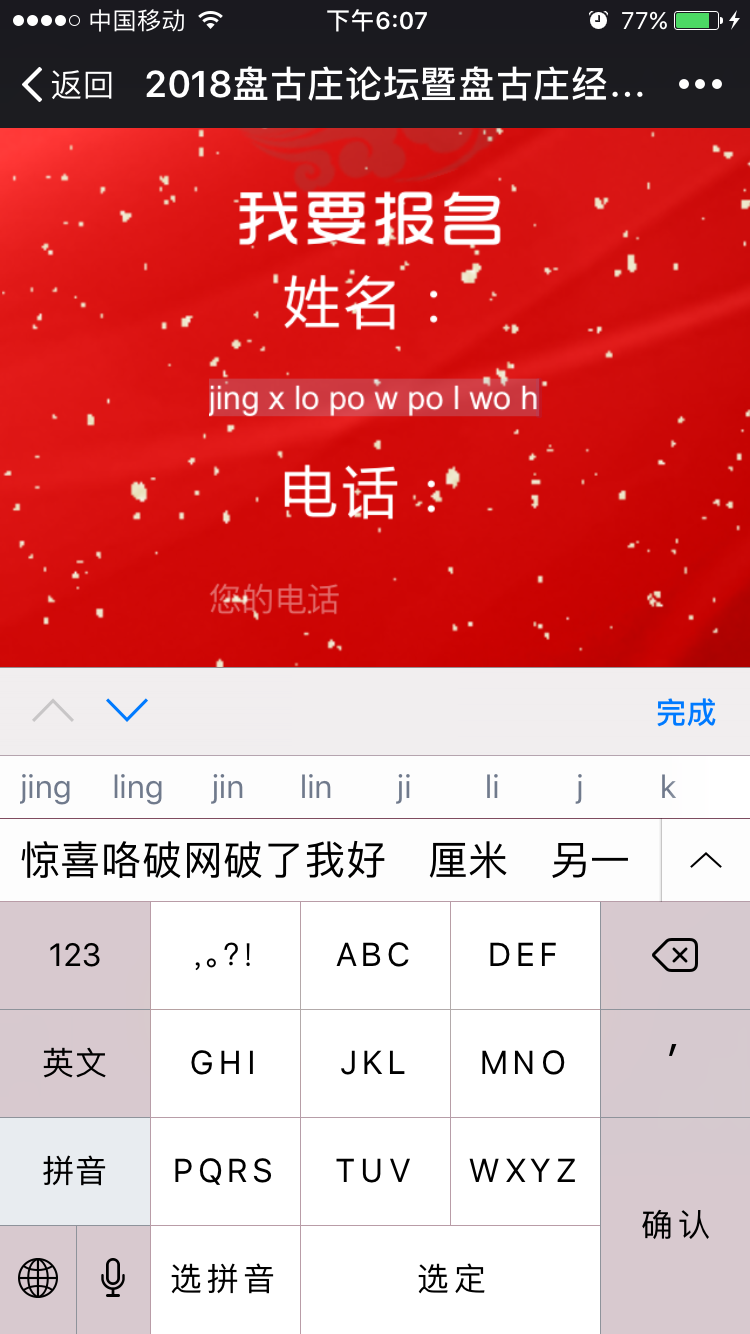The width and height of the screenshot is (750, 1334).
Task: Tap 完成 to dismiss the keyboard
Action: (686, 712)
